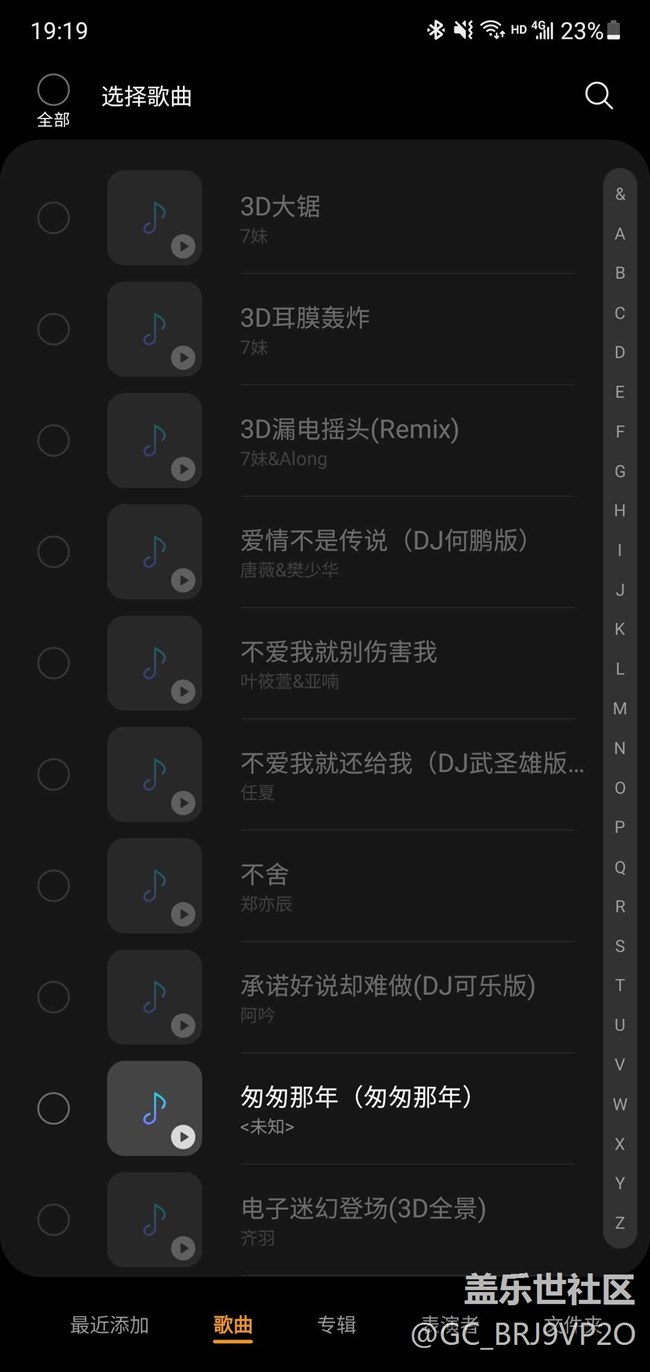
Task: Tick the circle next to 3D耳膜轰炸
Action: pyautogui.click(x=53, y=329)
